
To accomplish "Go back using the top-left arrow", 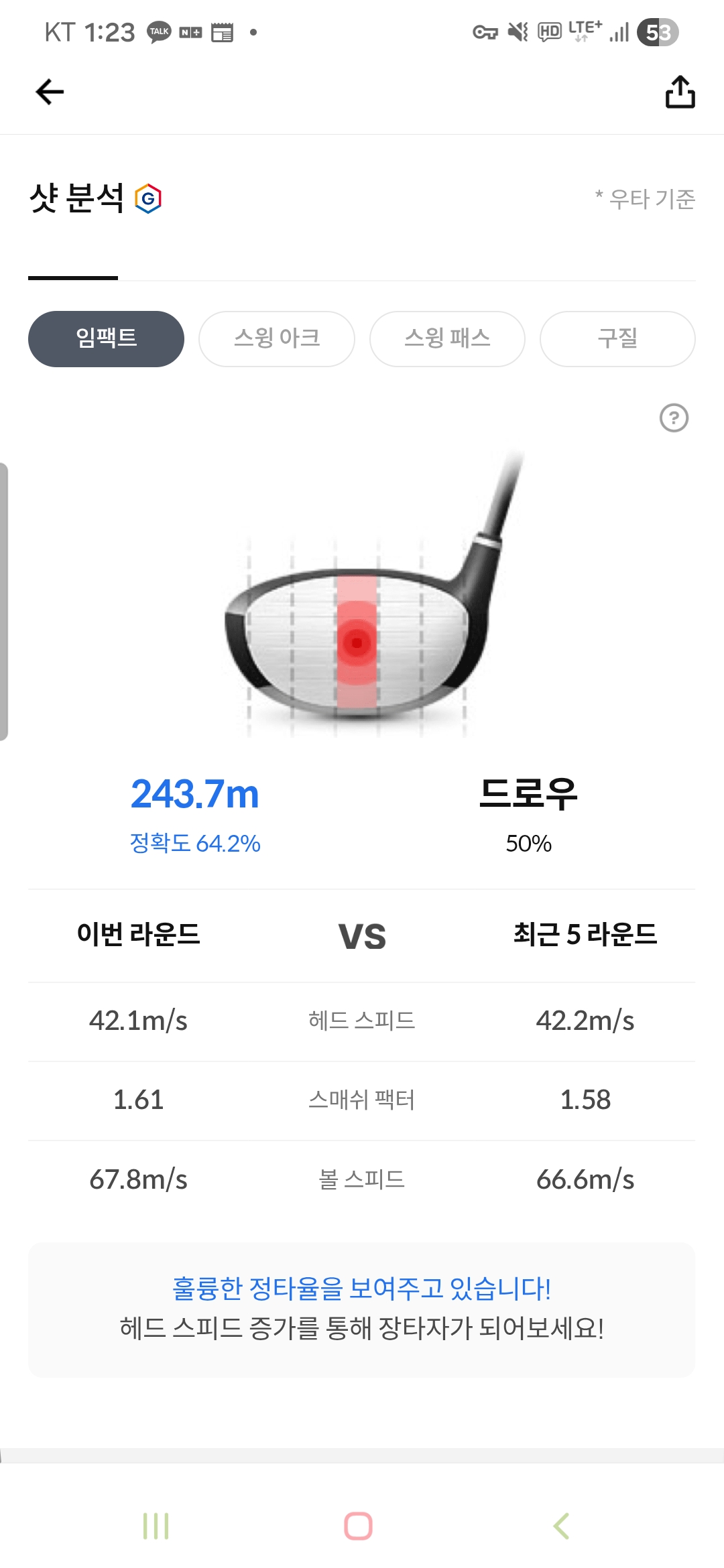I will click(x=50, y=92).
